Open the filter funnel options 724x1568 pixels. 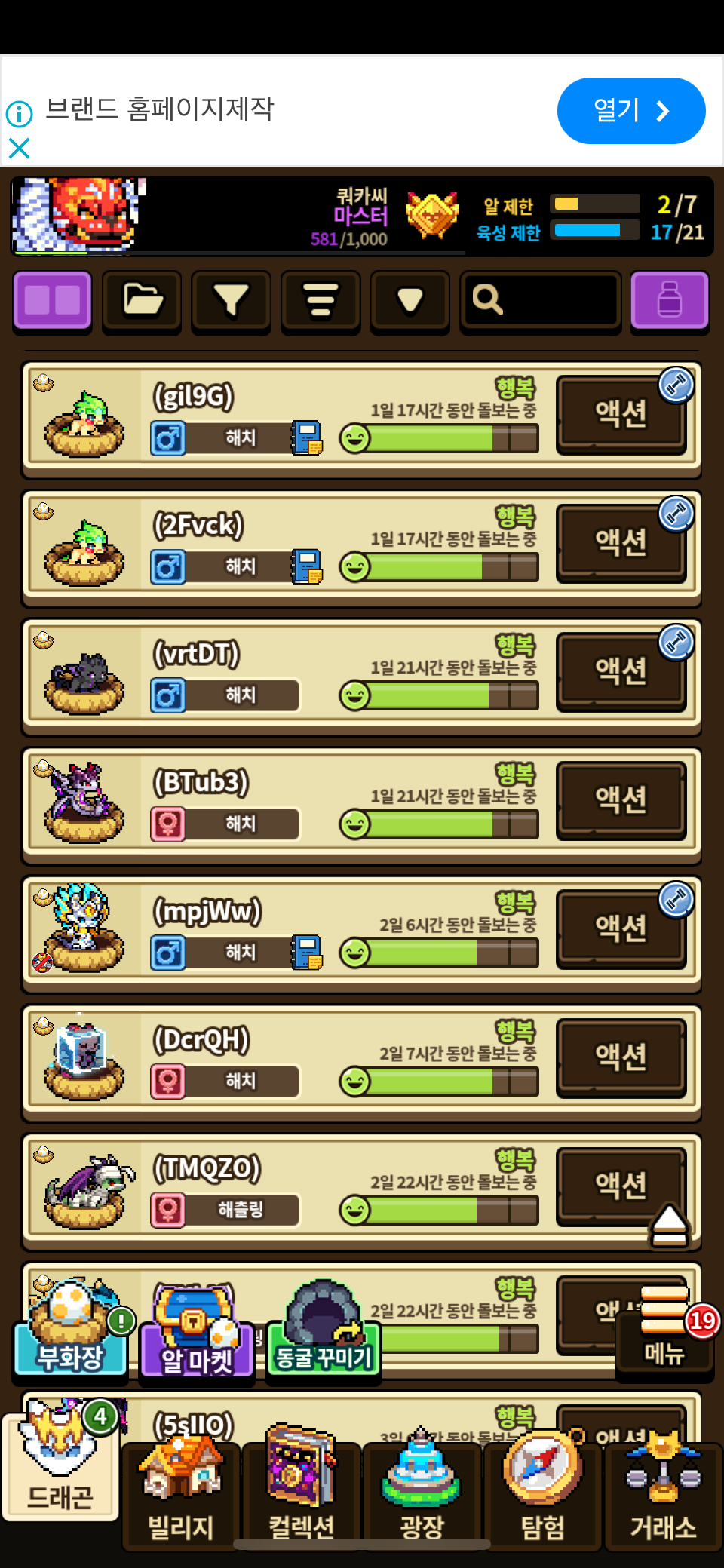[x=231, y=300]
